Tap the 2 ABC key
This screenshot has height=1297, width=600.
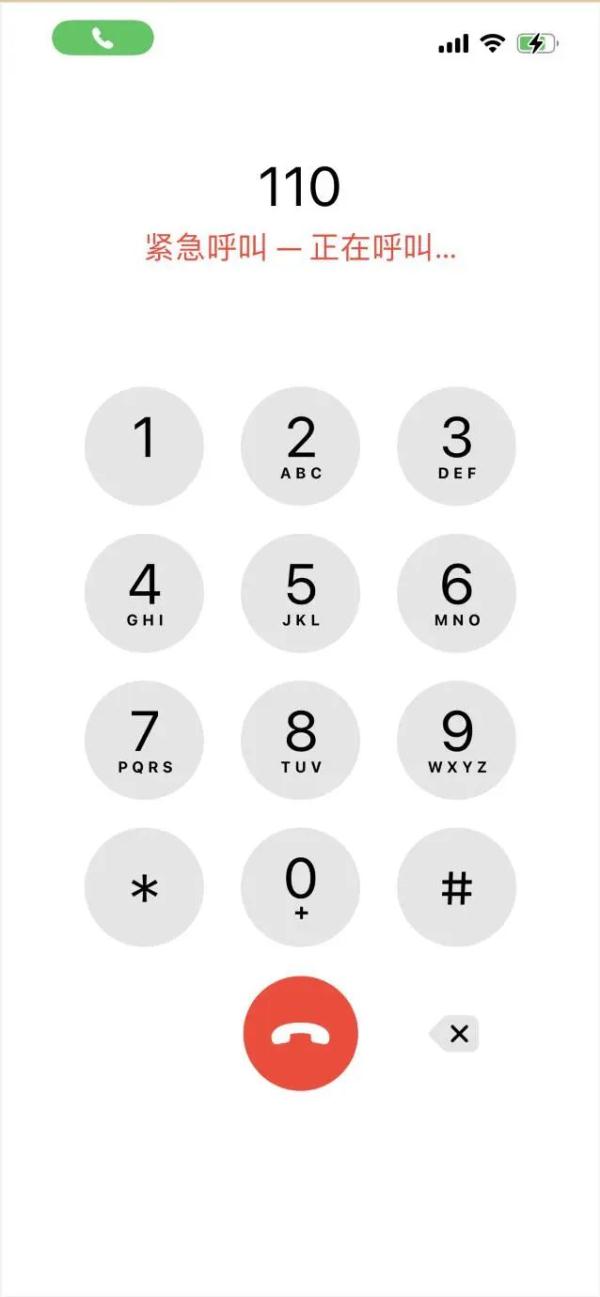301,446
